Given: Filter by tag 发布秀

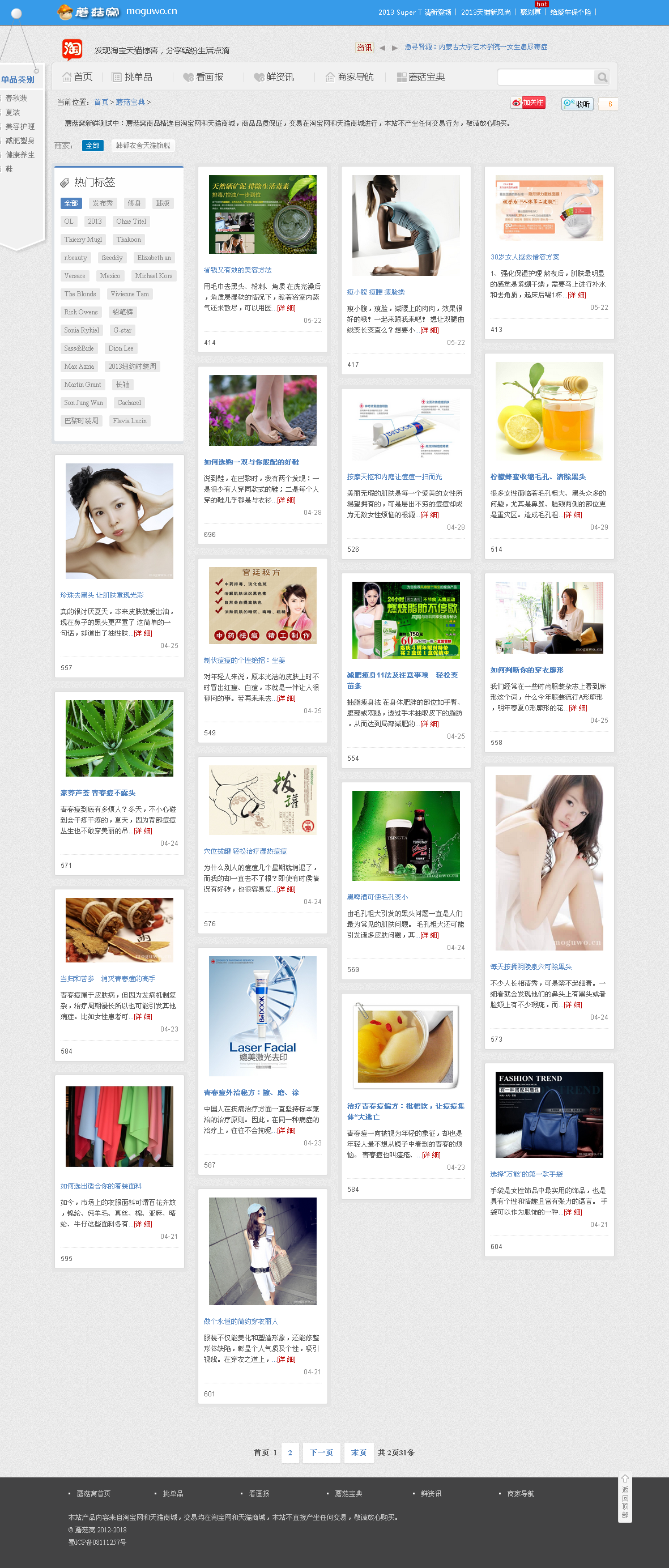Looking at the screenshot, I should tap(103, 203).
